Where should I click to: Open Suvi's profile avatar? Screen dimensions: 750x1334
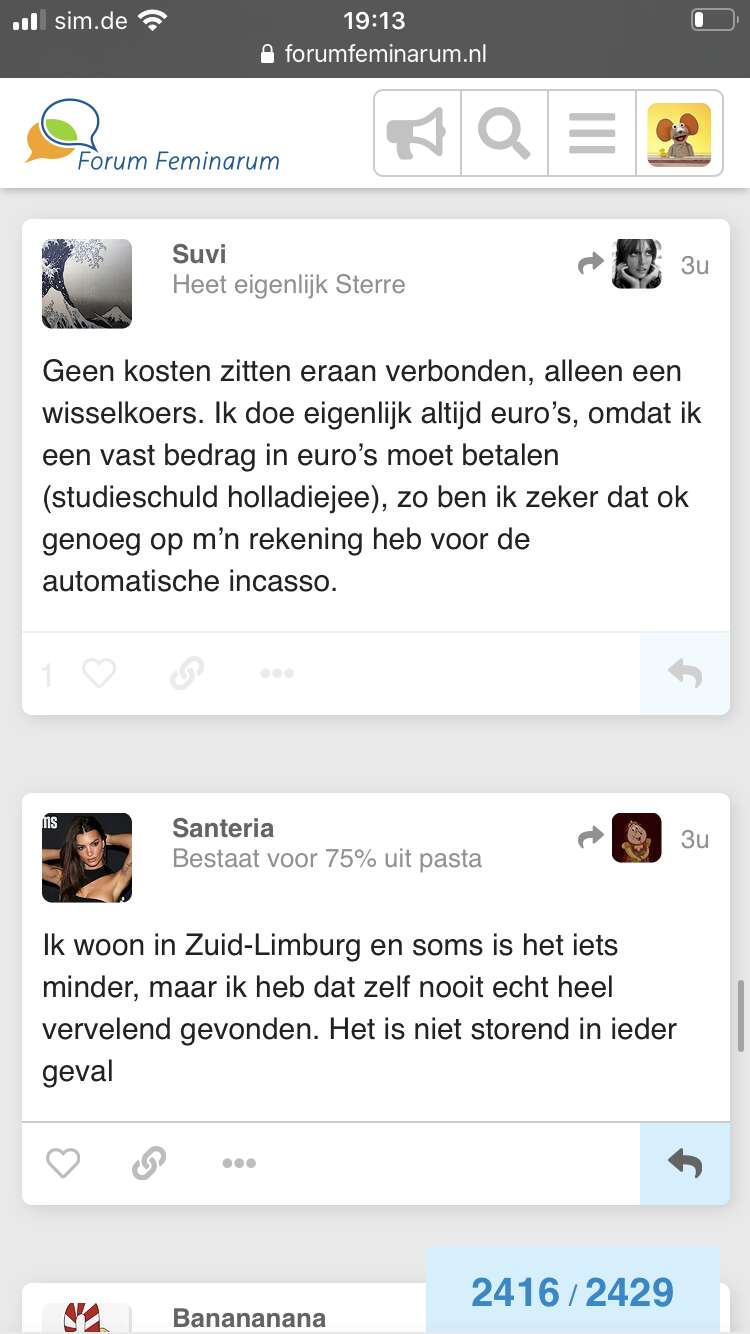(87, 283)
